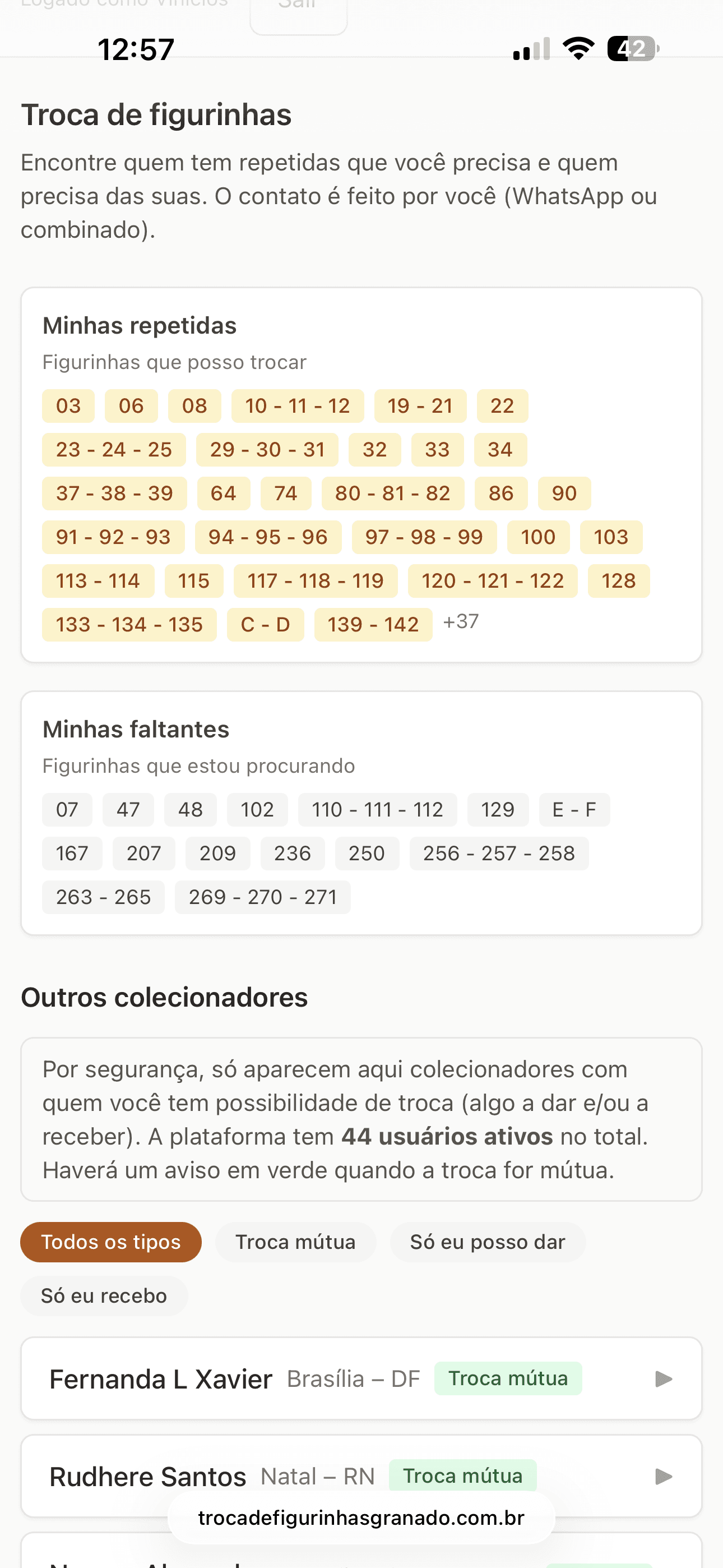Viewport: 723px width, 1568px height.
Task: Click the "269 - 270 - 271" missing chip
Action: 262,897
